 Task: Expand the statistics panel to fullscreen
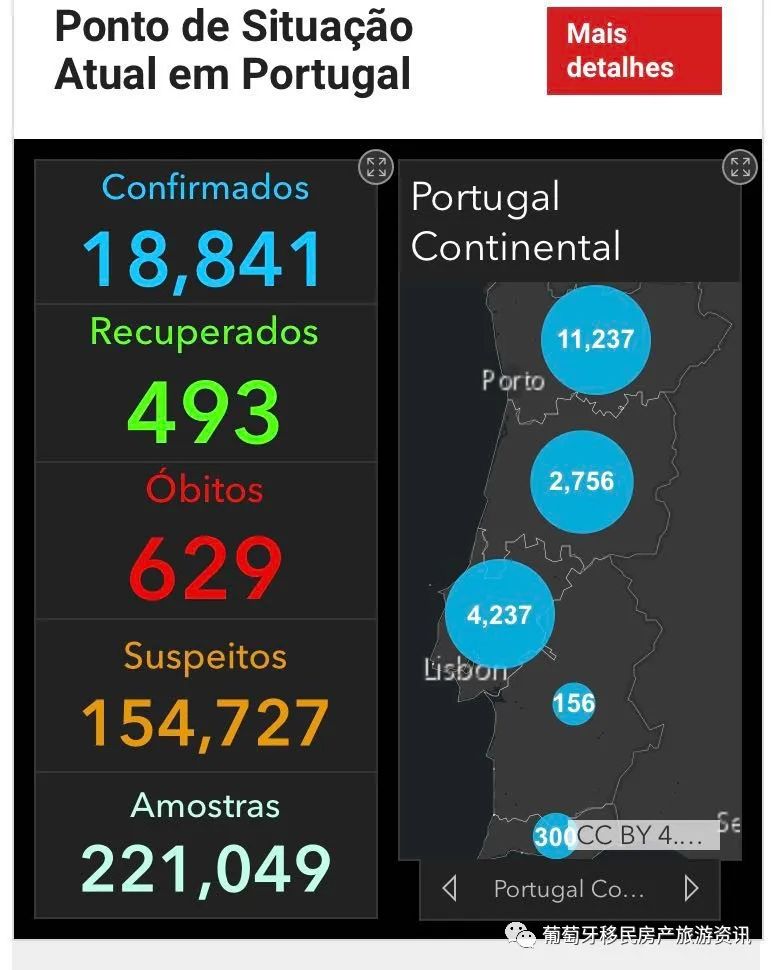click(x=376, y=167)
